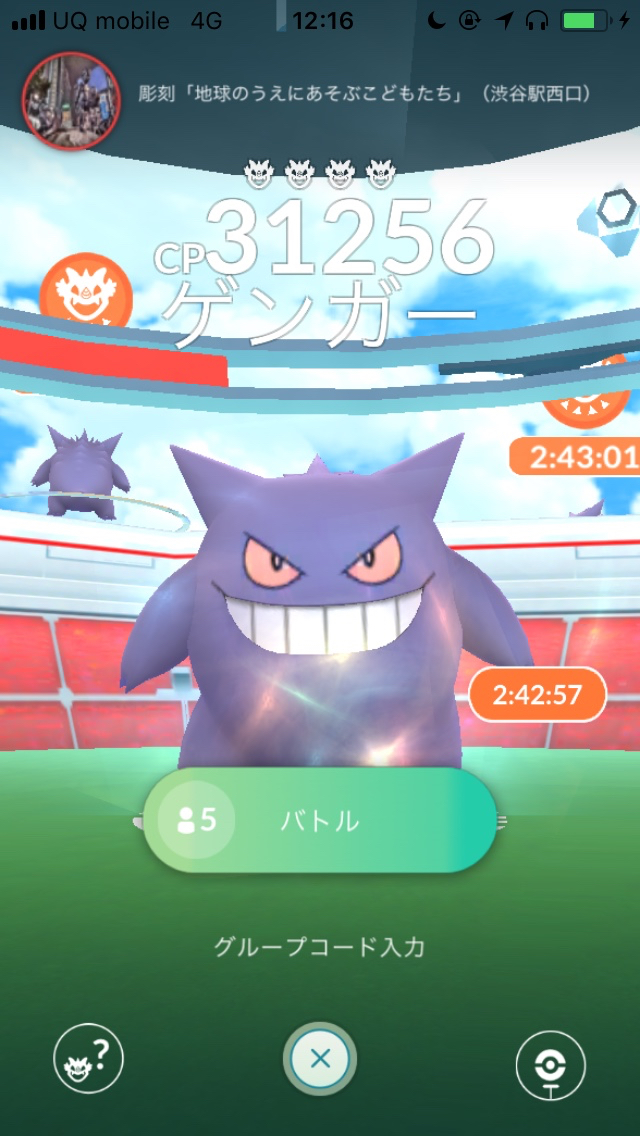Close the raid lobby screen
Screen dimensions: 640x1136
pos(320,1059)
